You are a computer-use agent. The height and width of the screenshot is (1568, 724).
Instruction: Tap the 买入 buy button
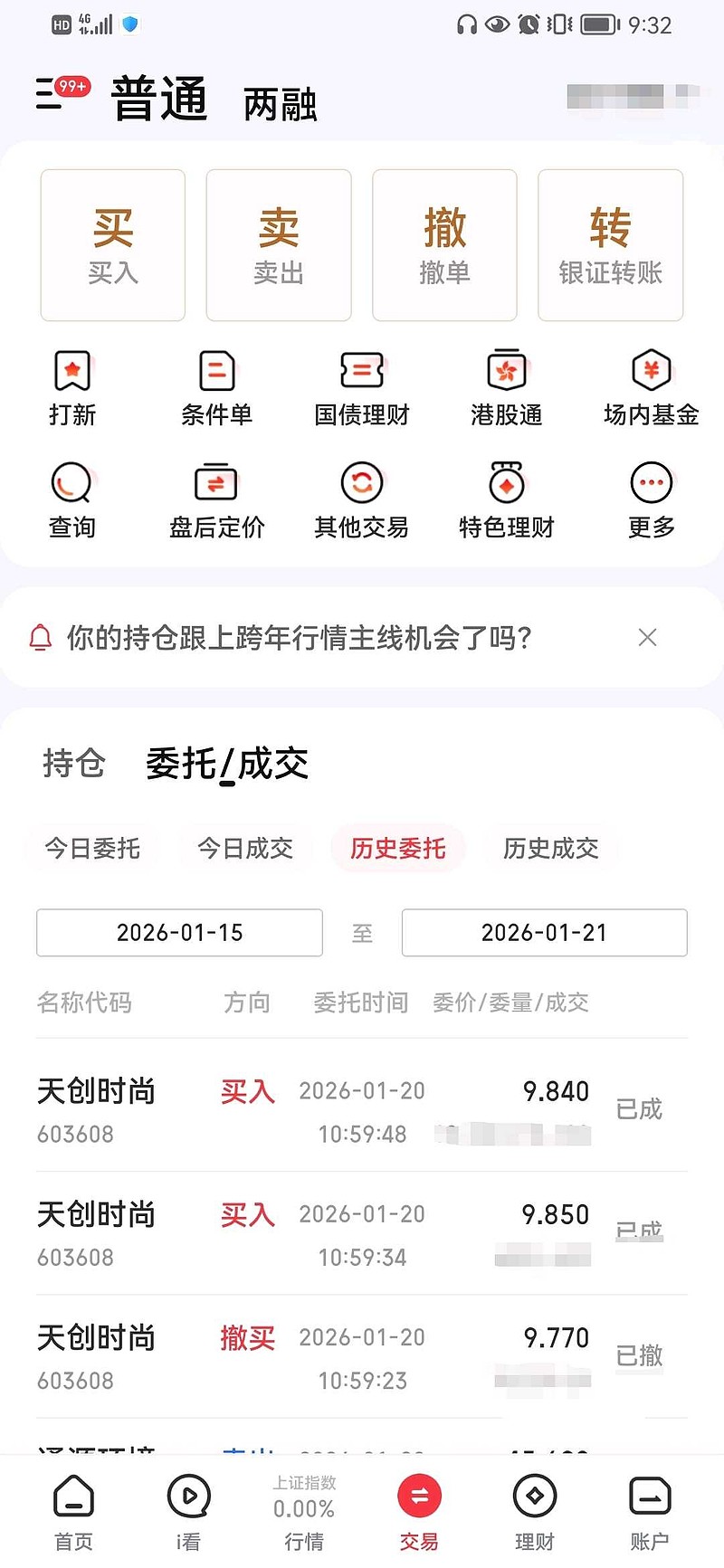(113, 245)
